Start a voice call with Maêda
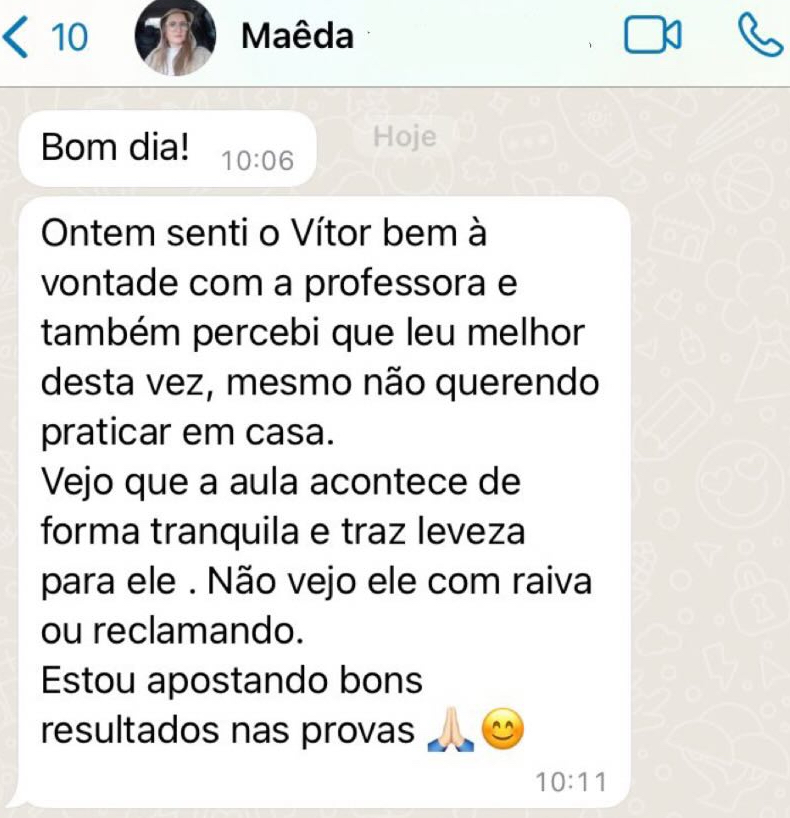This screenshot has width=790, height=818. (758, 36)
